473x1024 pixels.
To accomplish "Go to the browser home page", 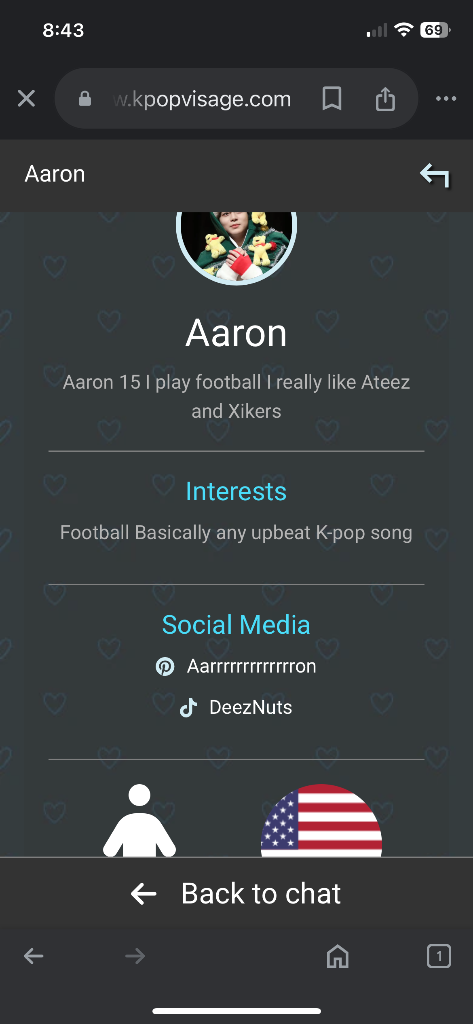I will (338, 957).
